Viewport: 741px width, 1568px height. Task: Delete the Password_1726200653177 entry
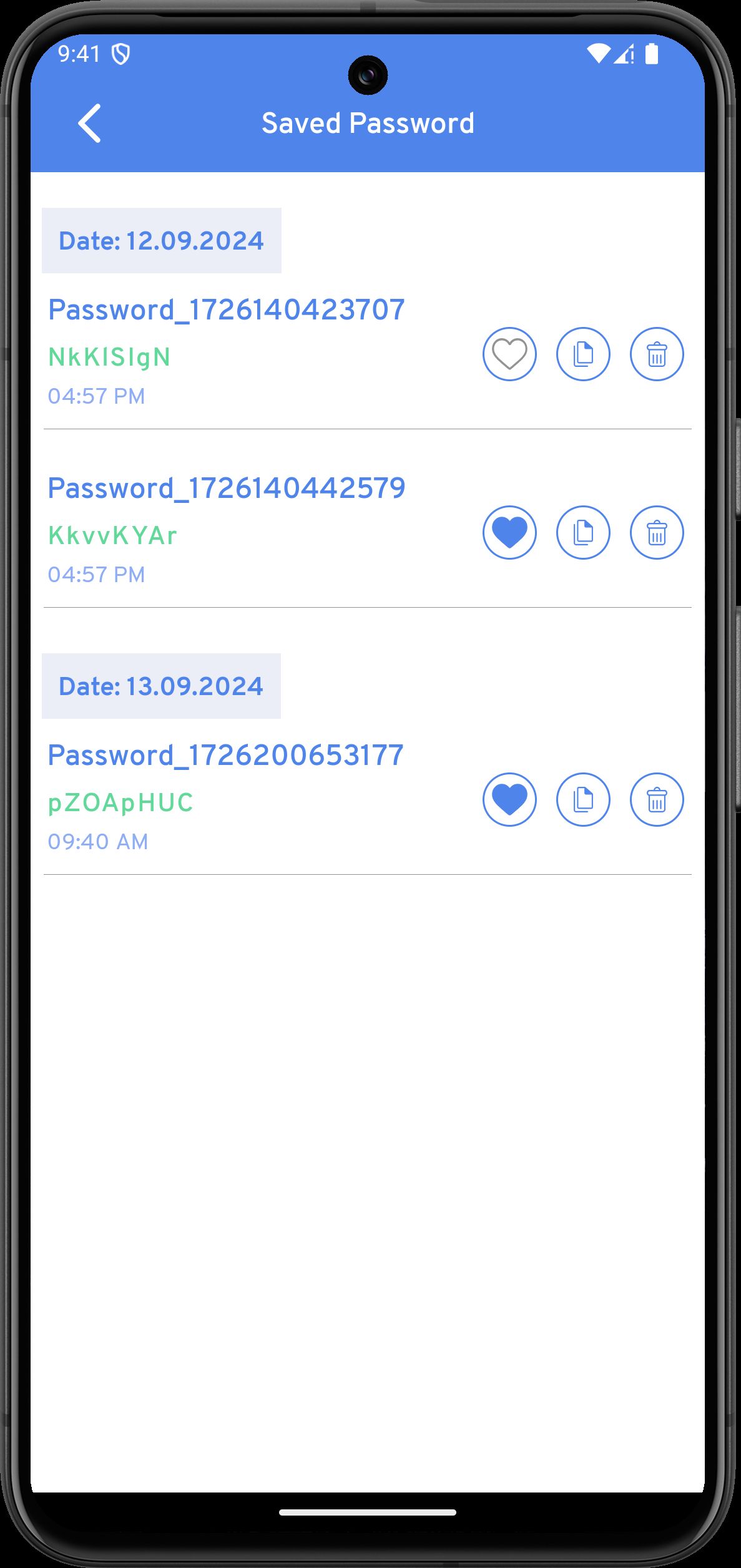pyautogui.click(x=657, y=799)
